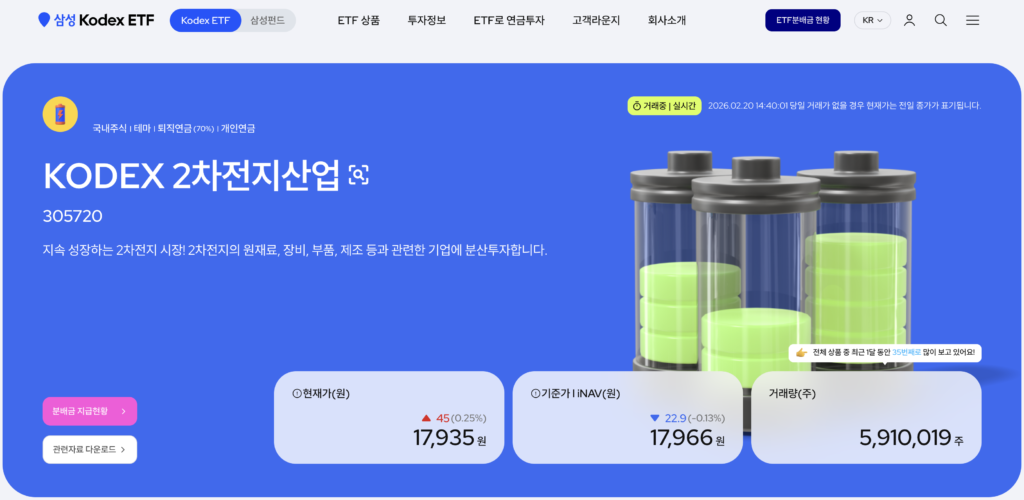Open the 투자정보 menu

[427, 20]
